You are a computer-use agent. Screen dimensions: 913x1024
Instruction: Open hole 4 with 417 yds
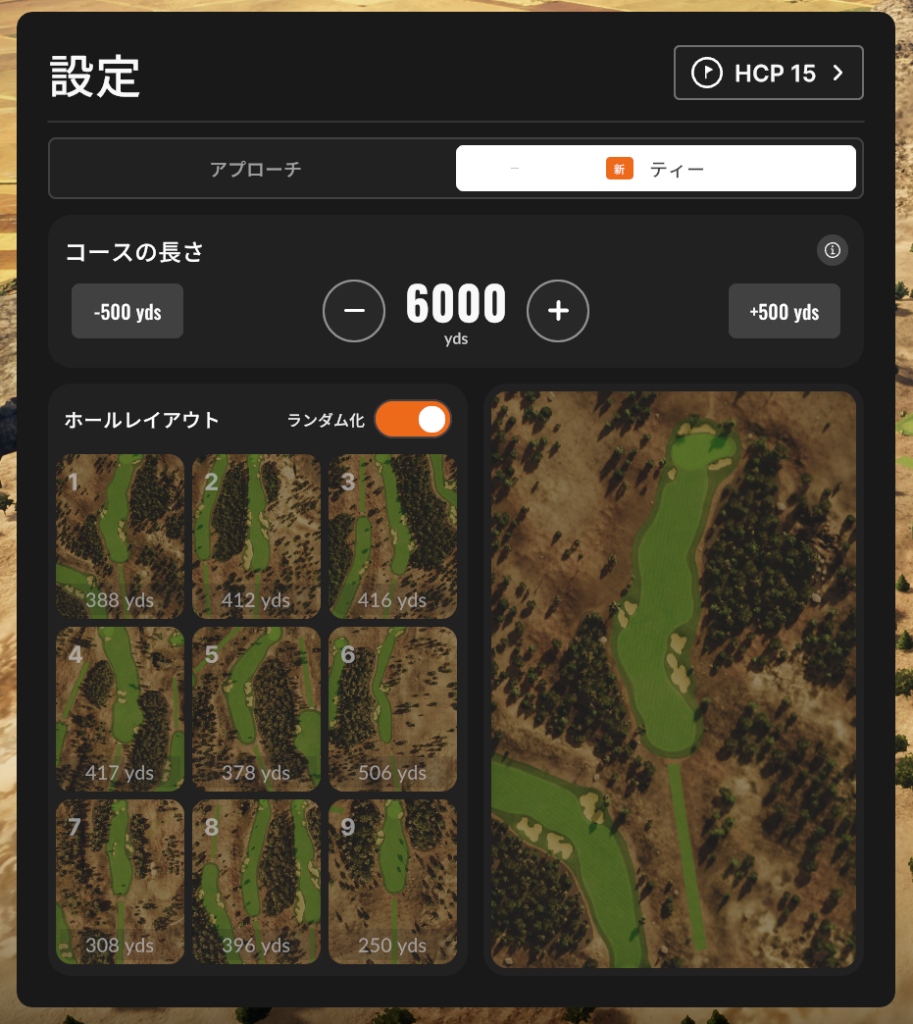click(120, 709)
